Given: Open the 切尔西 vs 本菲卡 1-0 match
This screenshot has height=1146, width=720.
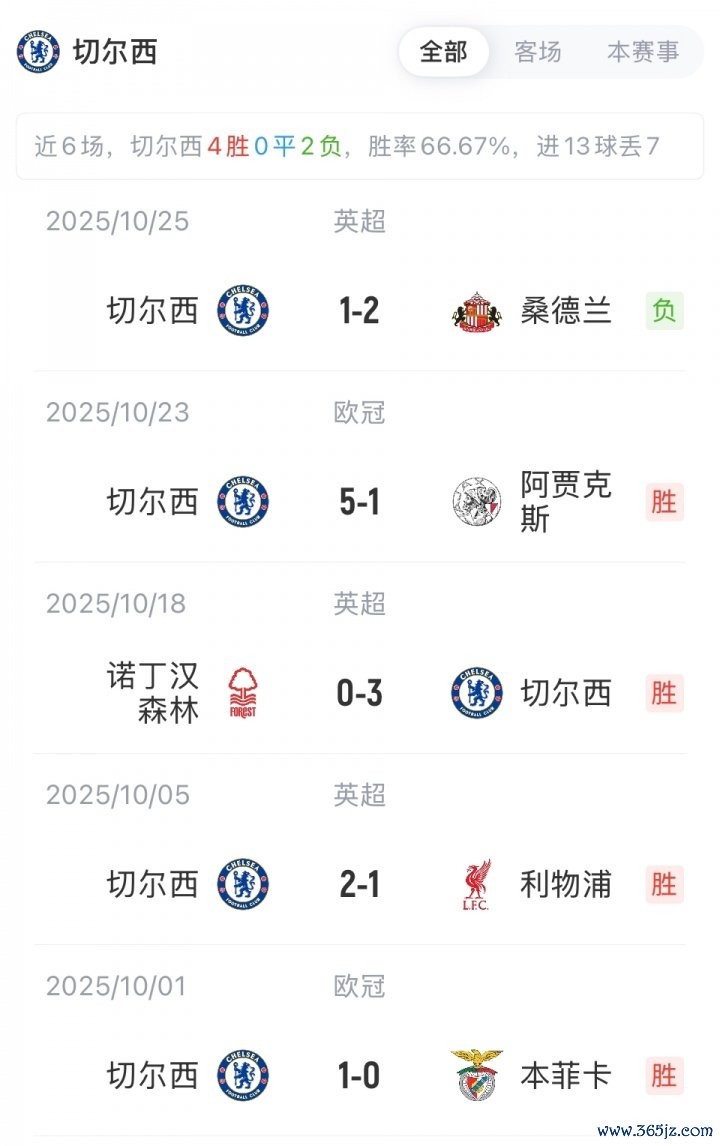Looking at the screenshot, I should click(x=359, y=1076).
